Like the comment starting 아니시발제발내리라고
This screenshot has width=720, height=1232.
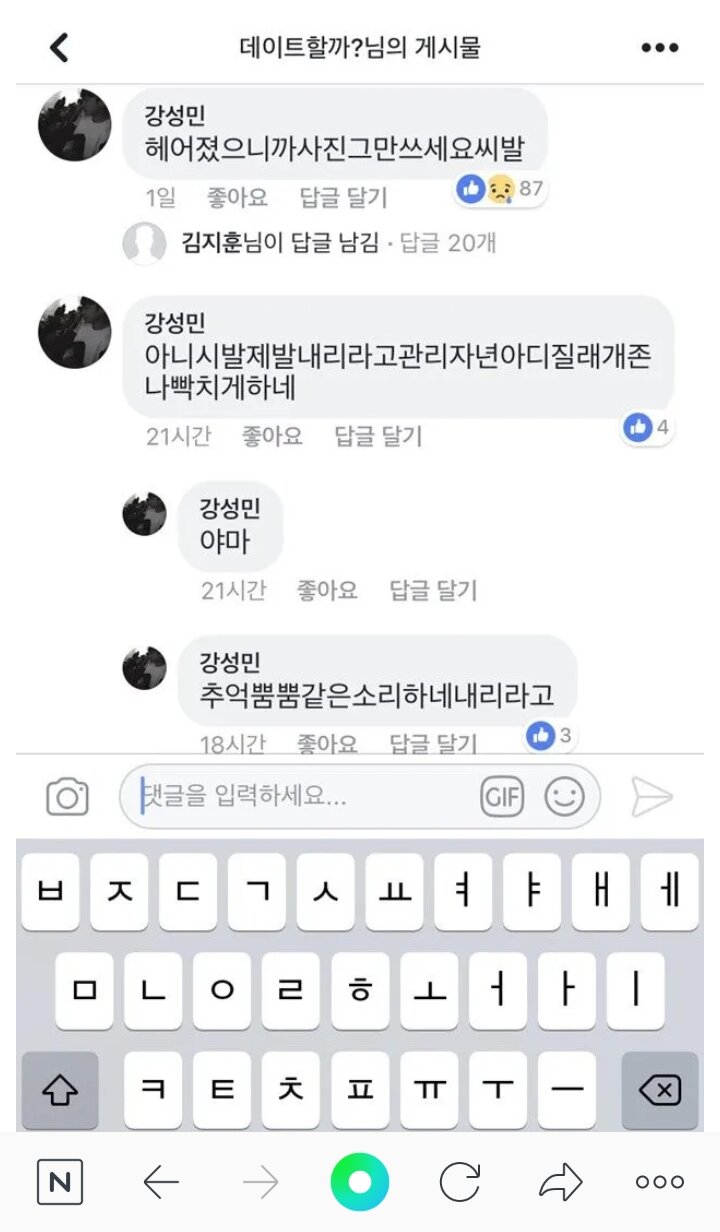click(272, 436)
